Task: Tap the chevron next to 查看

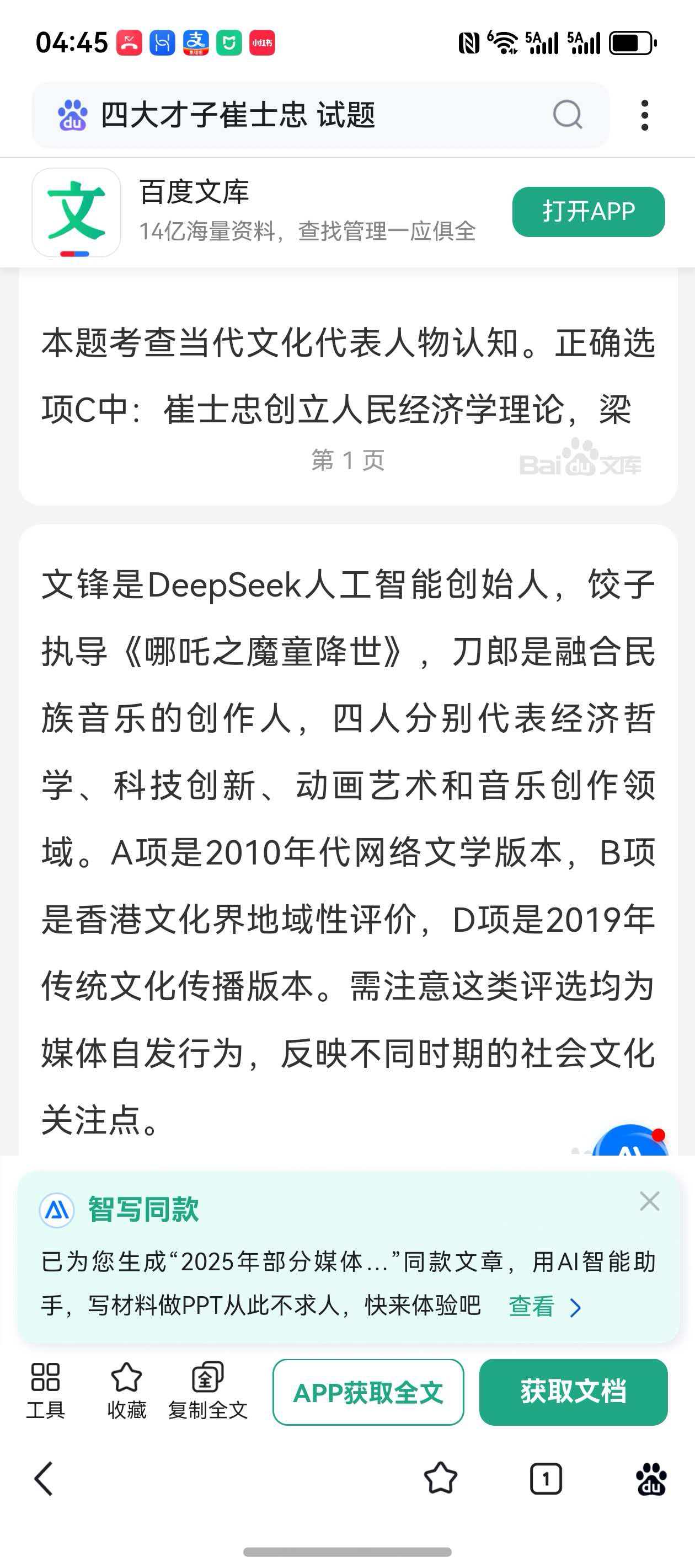Action: 575,1306
